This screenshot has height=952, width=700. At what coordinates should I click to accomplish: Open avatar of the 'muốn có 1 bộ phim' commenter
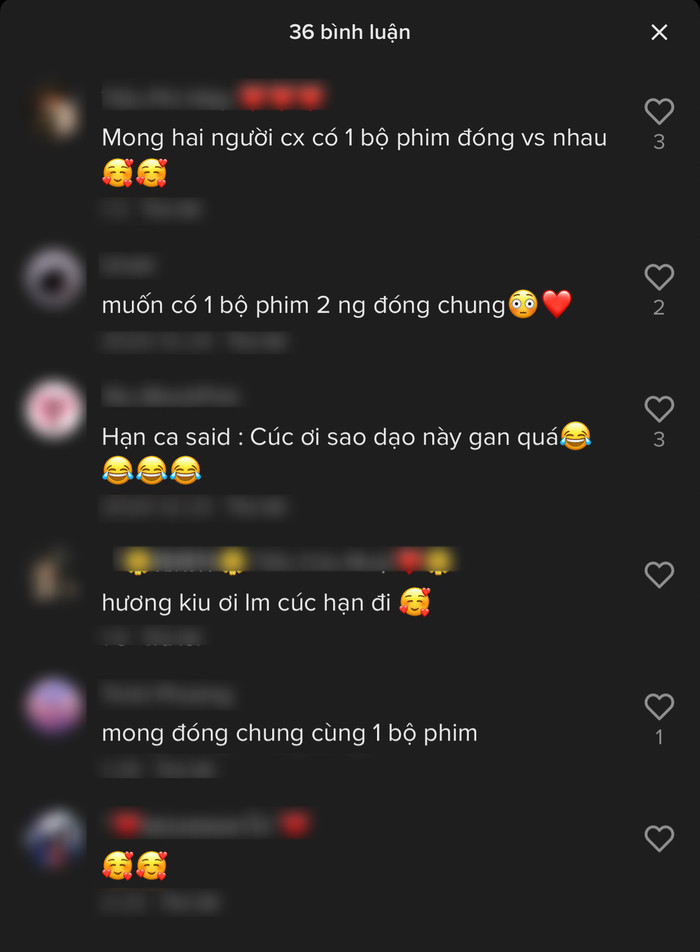click(x=54, y=277)
